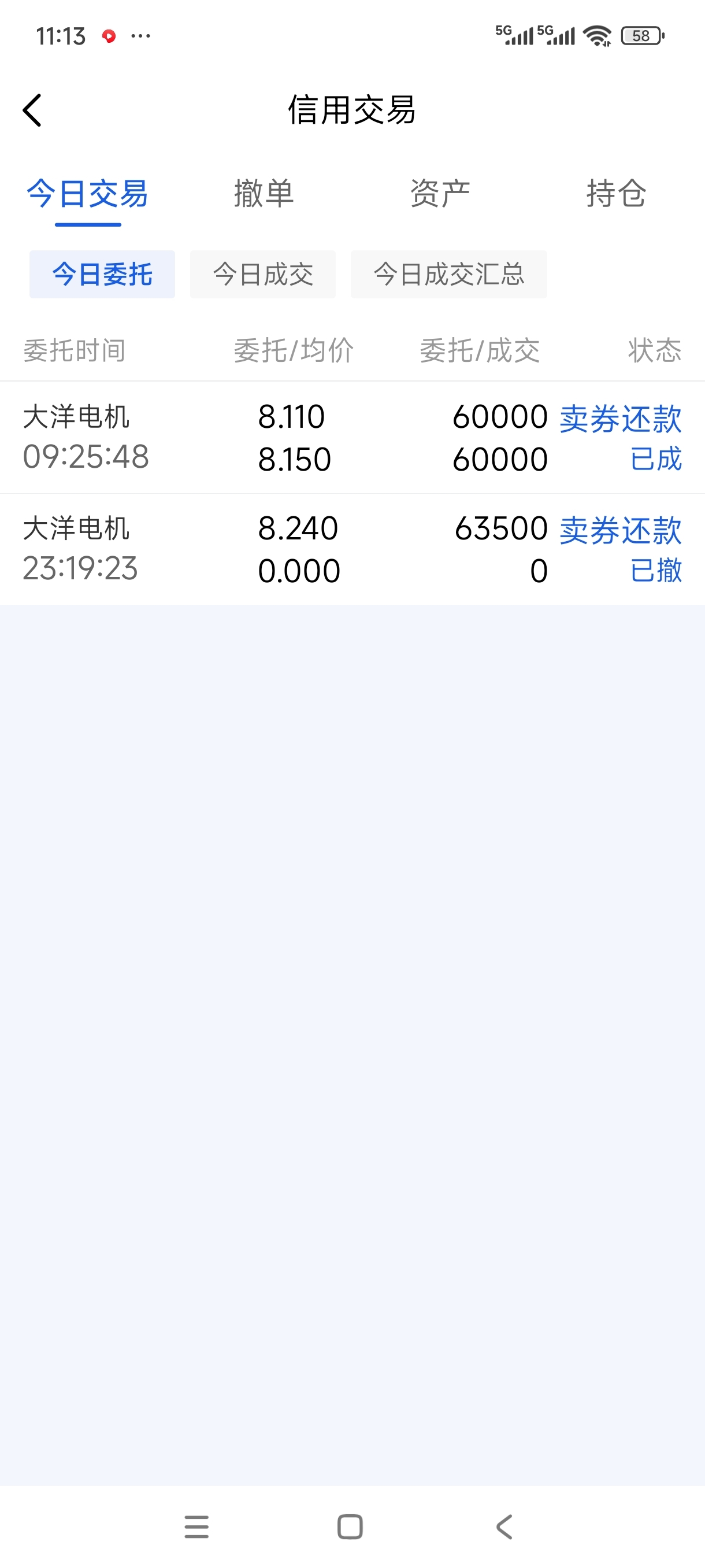Open the recent apps menu button
705x1568 pixels.
coord(196,1526)
